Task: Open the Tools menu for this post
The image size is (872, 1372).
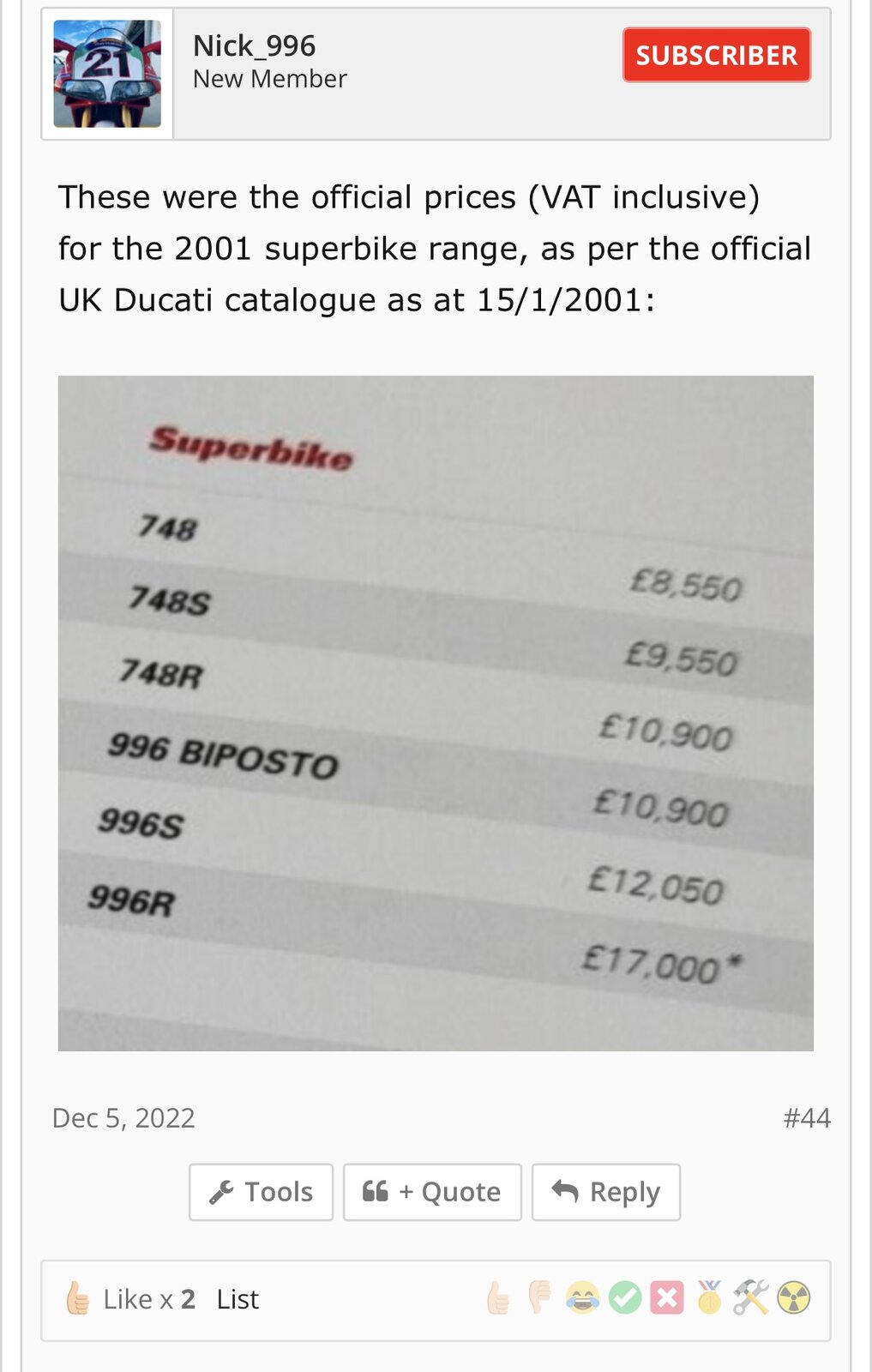Action: pyautogui.click(x=261, y=1192)
